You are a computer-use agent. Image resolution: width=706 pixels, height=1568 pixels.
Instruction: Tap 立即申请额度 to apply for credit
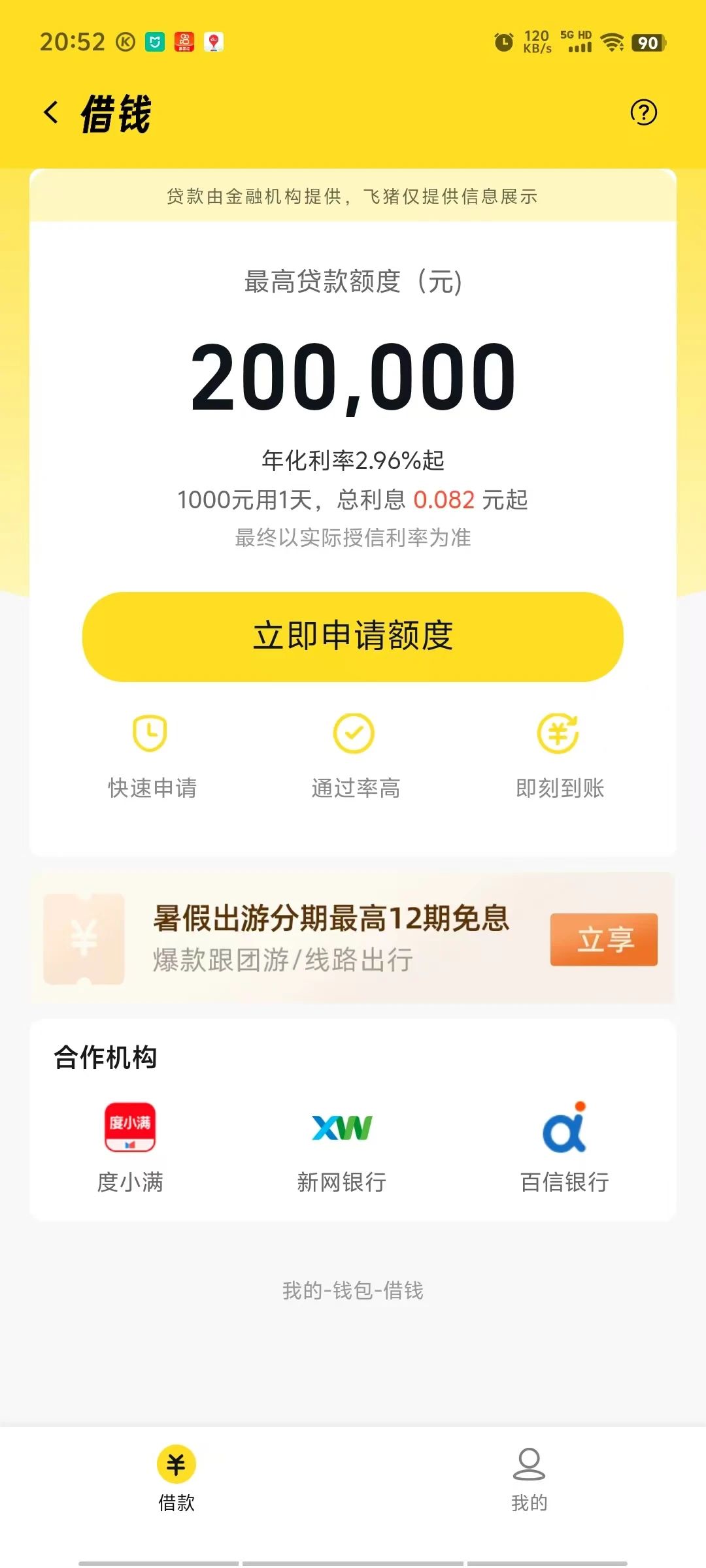tap(353, 636)
